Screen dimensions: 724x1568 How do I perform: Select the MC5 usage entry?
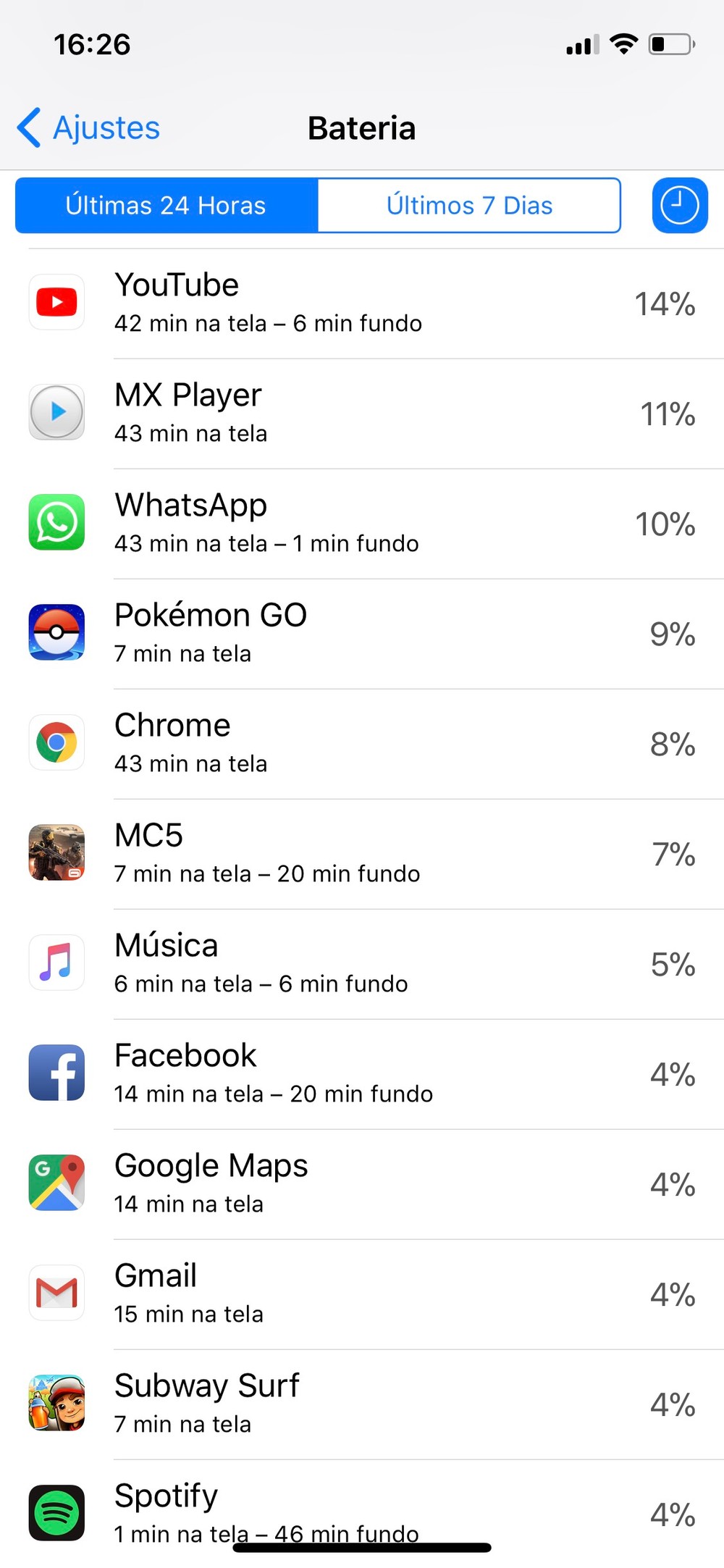click(362, 854)
